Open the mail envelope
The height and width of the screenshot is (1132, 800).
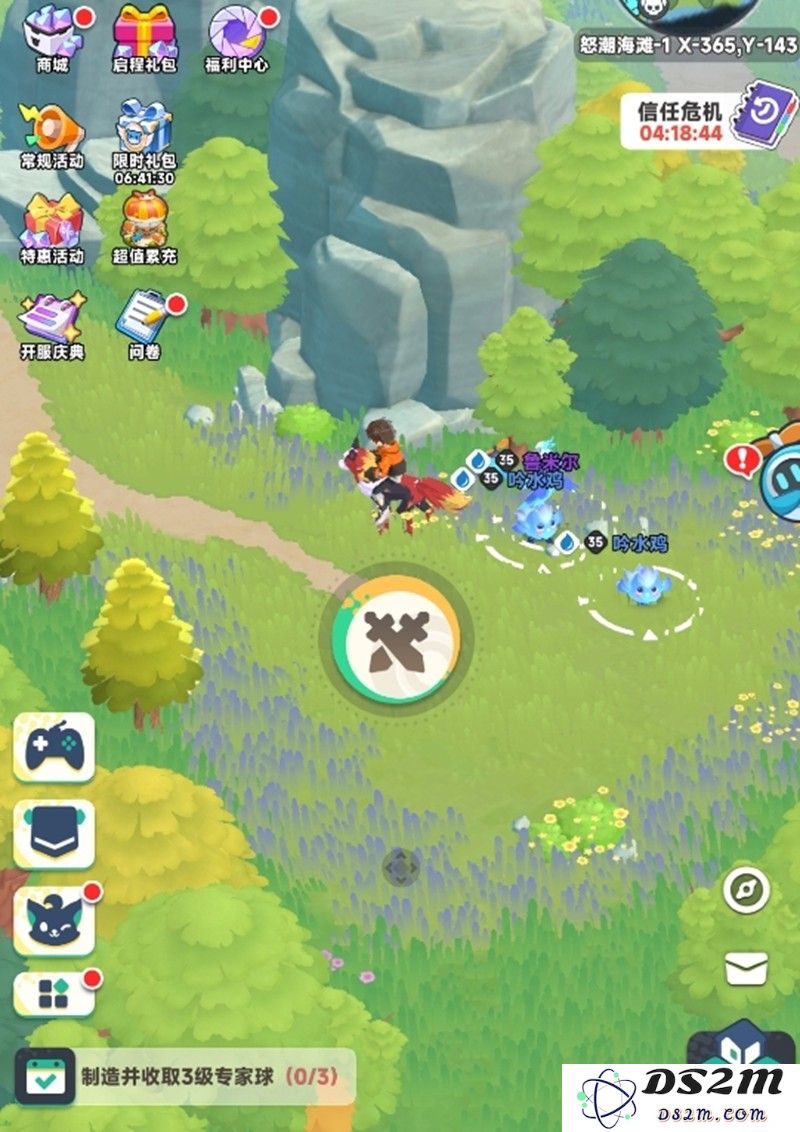click(748, 966)
